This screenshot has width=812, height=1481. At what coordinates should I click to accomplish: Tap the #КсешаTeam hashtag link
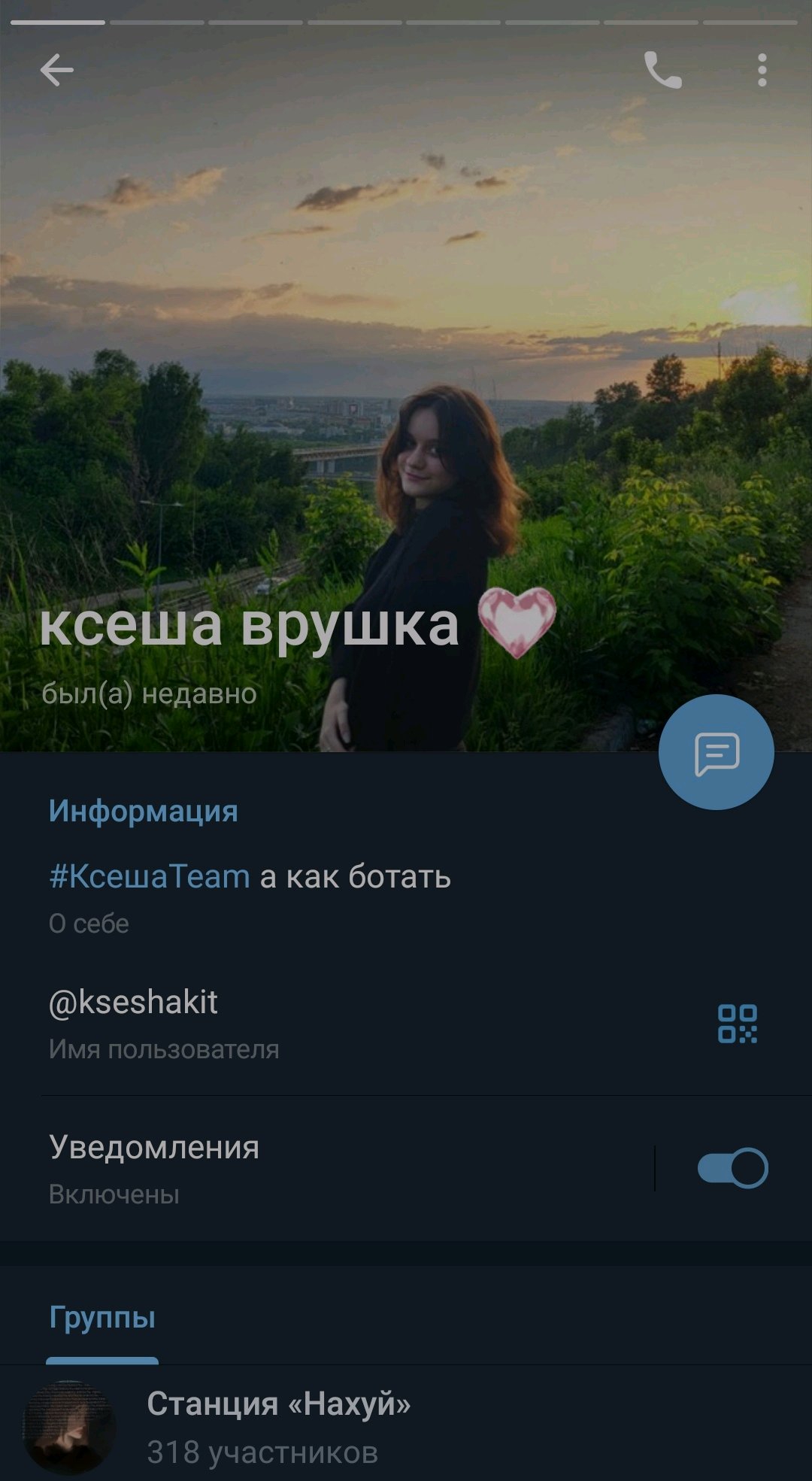[x=149, y=877]
